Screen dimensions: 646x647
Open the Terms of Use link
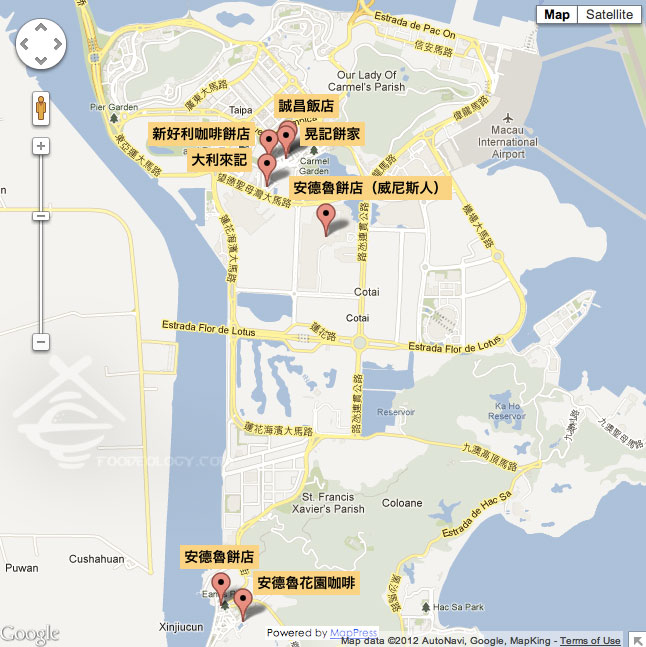589,641
